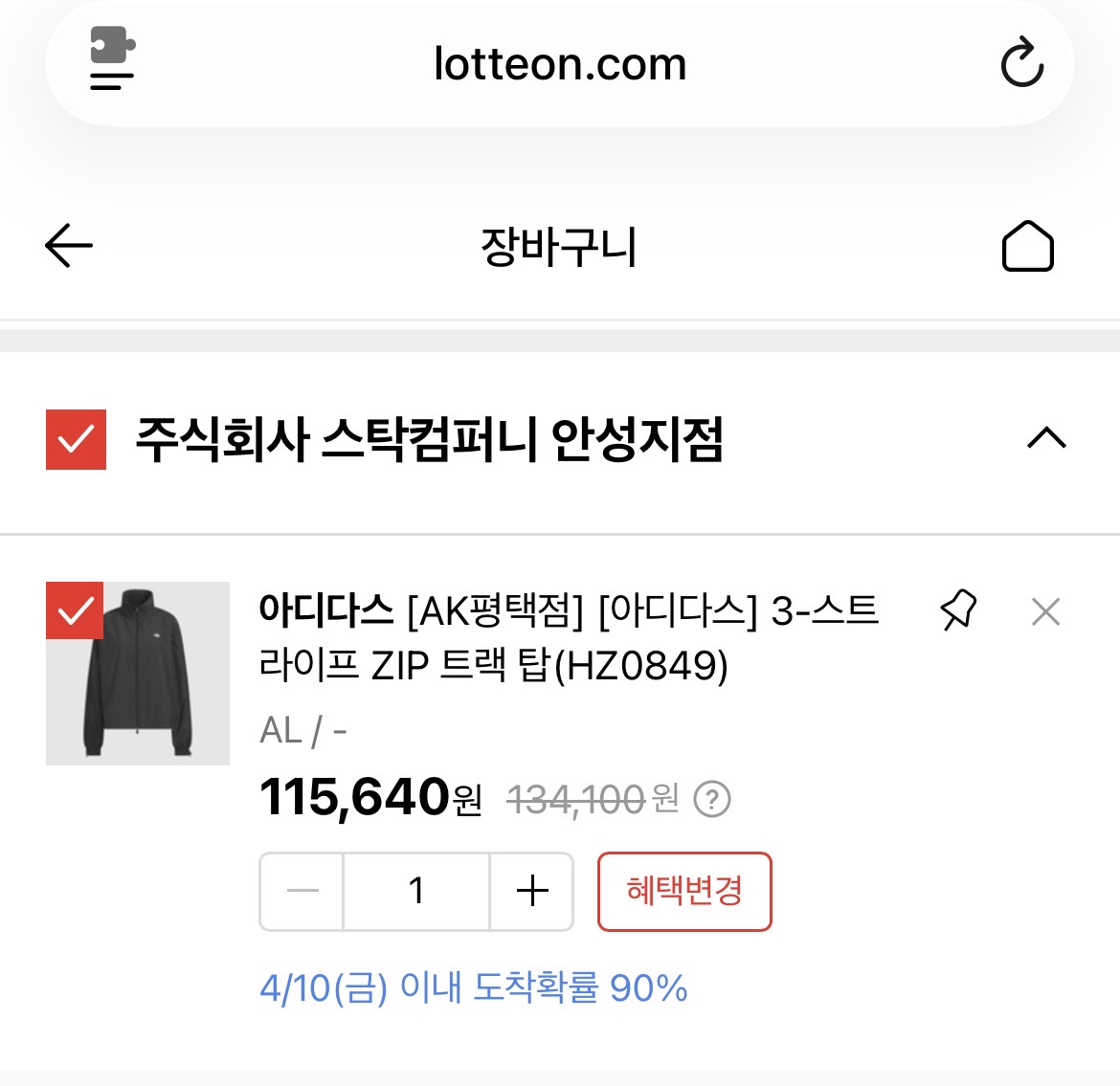Screen dimensions: 1120x1086
Task: Tap the lotteon.com address bar
Action: coord(560,64)
